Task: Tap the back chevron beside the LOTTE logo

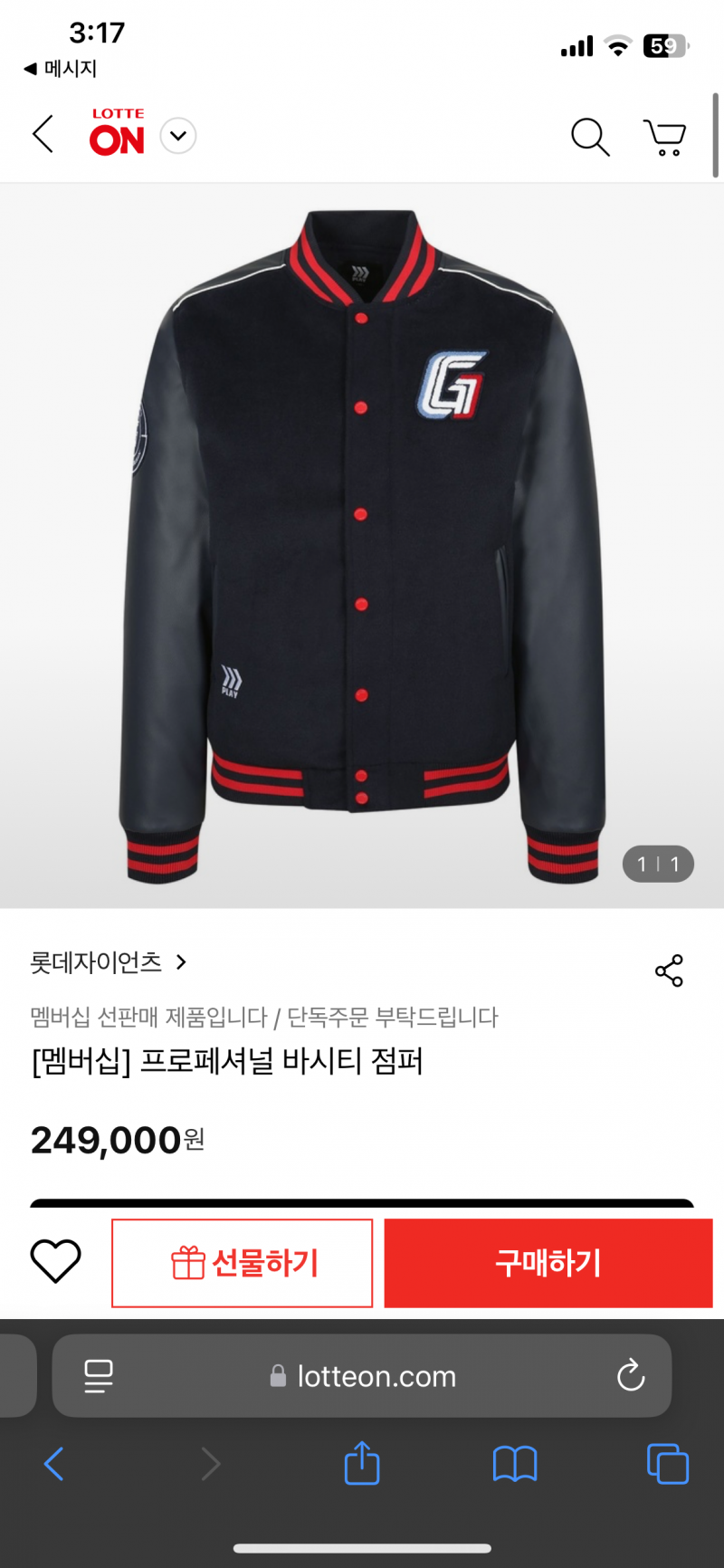Action: click(x=42, y=133)
